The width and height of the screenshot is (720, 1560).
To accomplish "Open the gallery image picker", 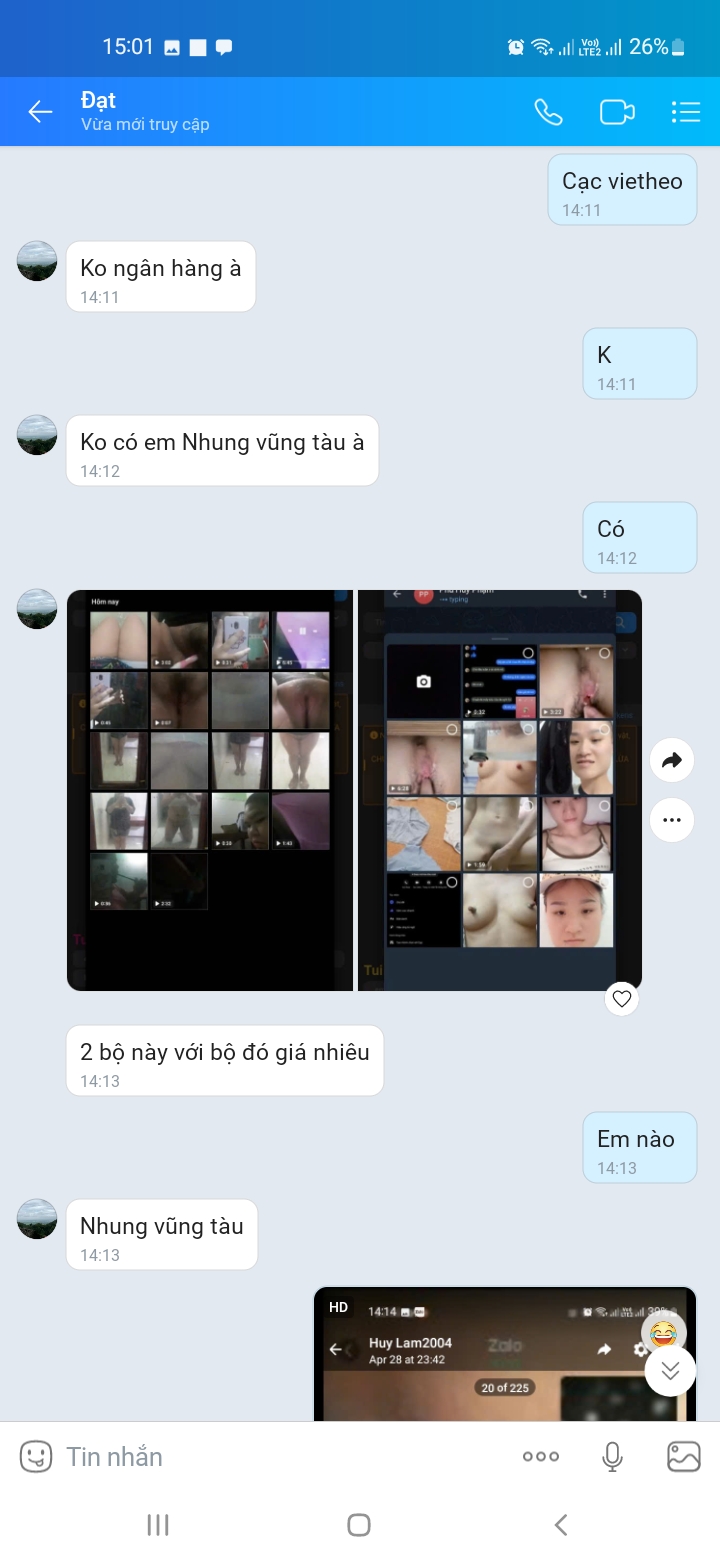I will pos(684,1456).
